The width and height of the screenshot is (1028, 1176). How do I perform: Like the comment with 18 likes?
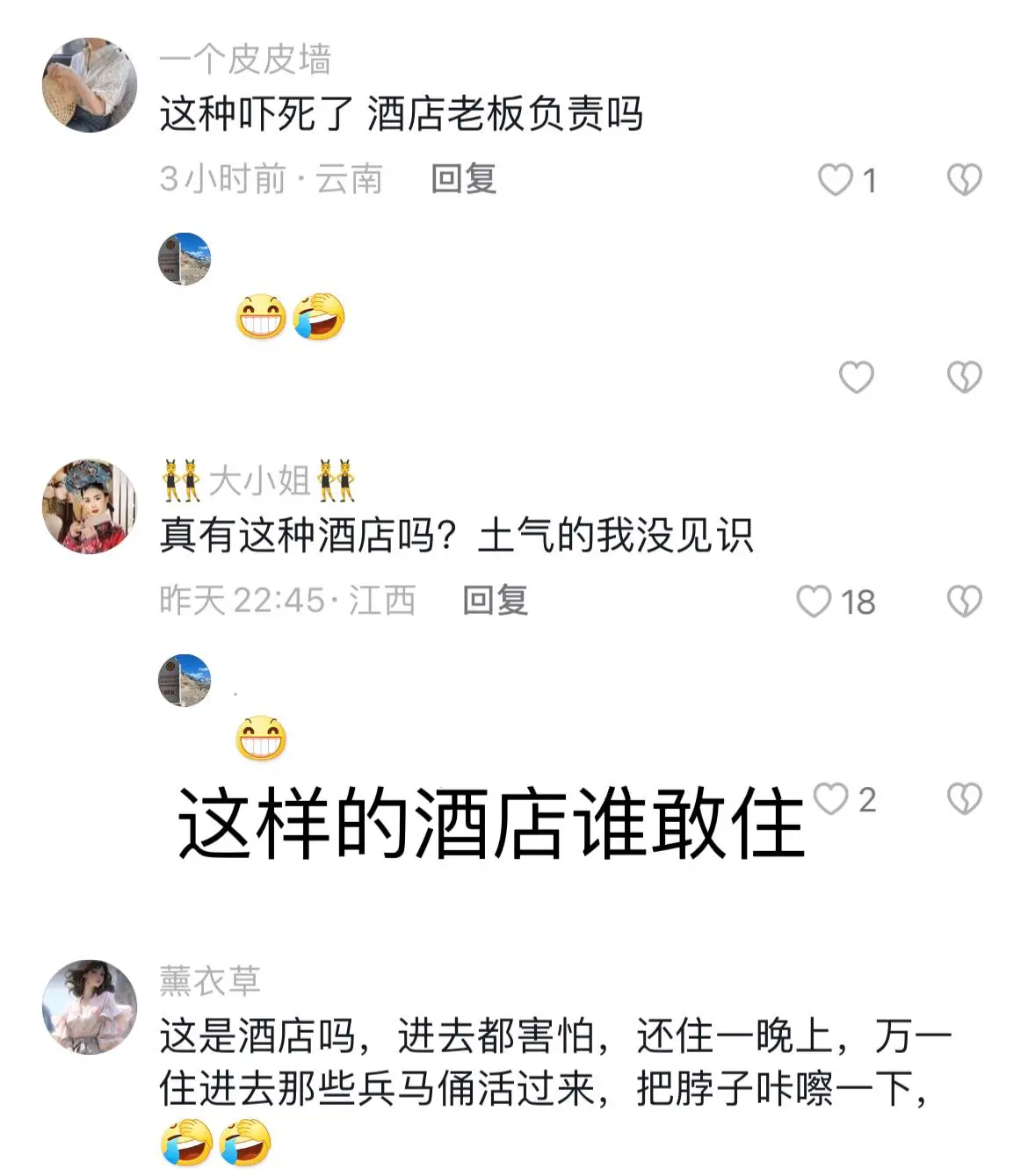[x=814, y=602]
